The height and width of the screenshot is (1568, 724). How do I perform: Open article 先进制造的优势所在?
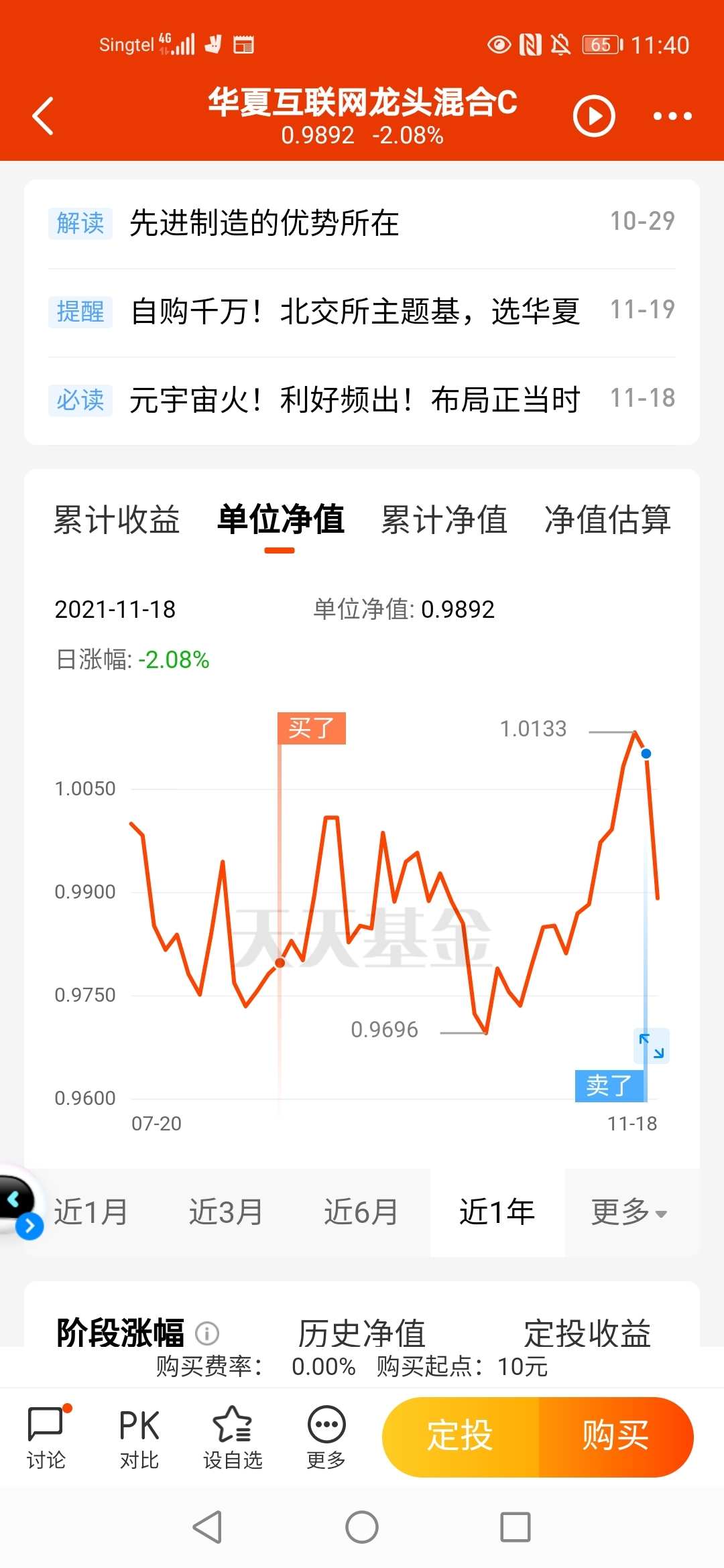pos(362,223)
